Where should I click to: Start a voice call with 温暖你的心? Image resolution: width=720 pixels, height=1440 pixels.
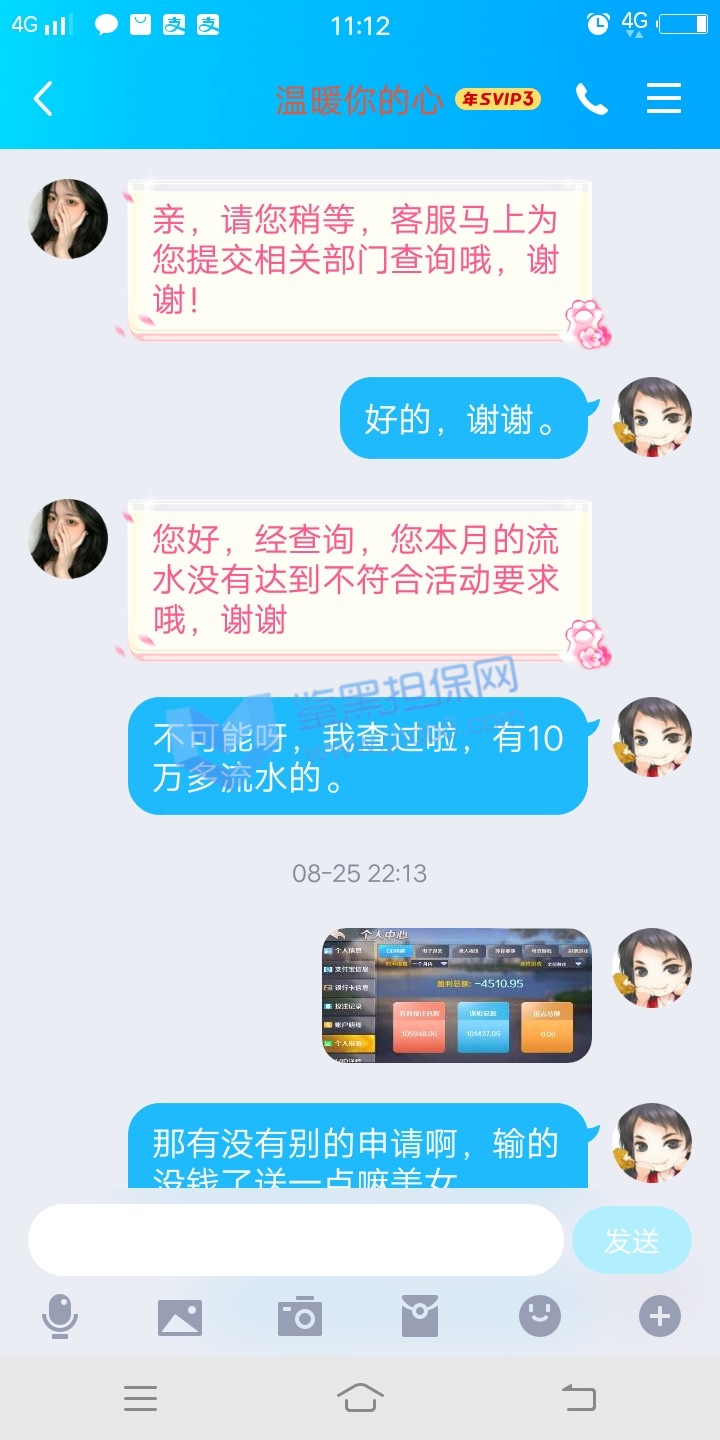591,99
